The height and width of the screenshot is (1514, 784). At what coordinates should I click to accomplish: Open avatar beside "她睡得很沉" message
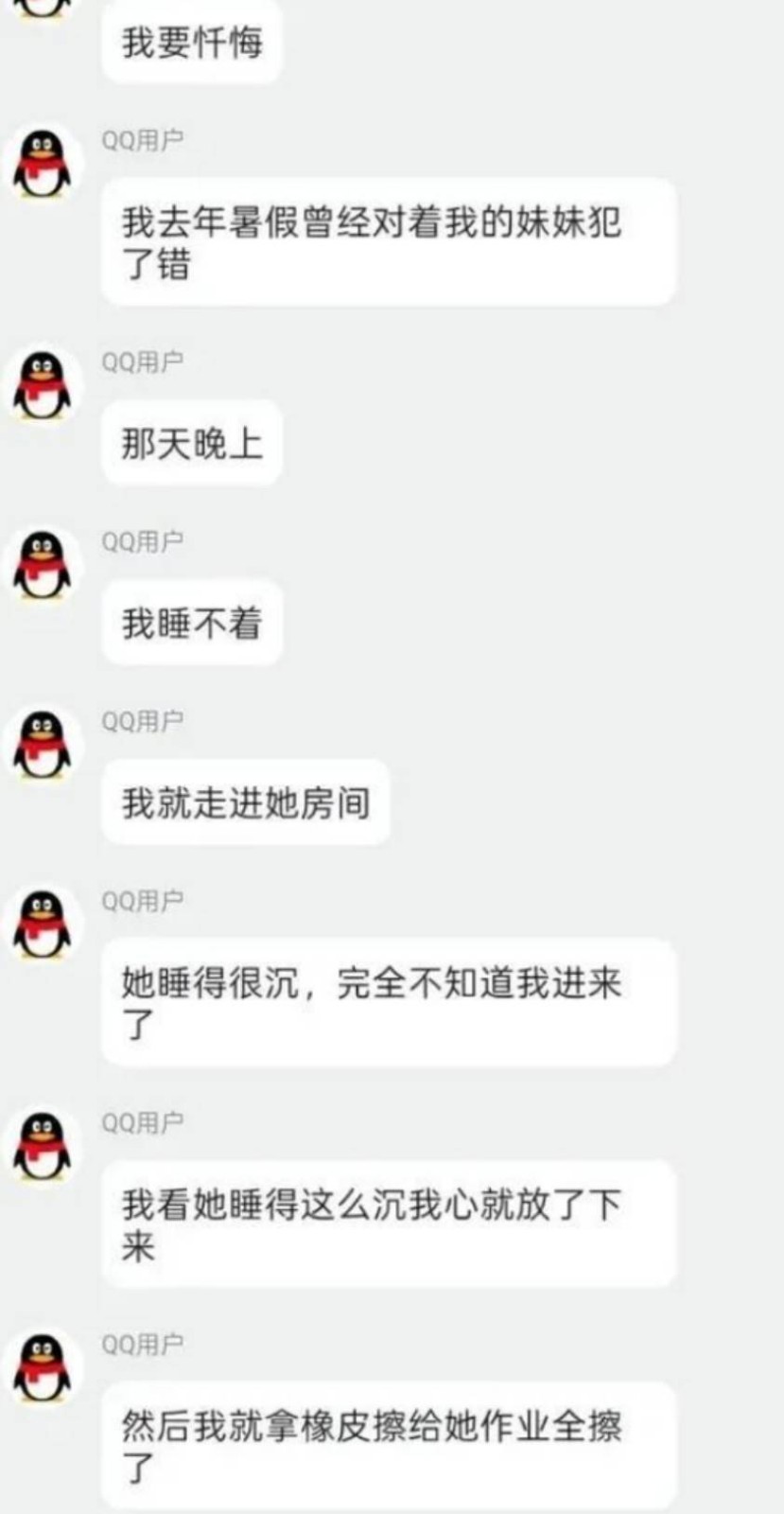point(42,924)
